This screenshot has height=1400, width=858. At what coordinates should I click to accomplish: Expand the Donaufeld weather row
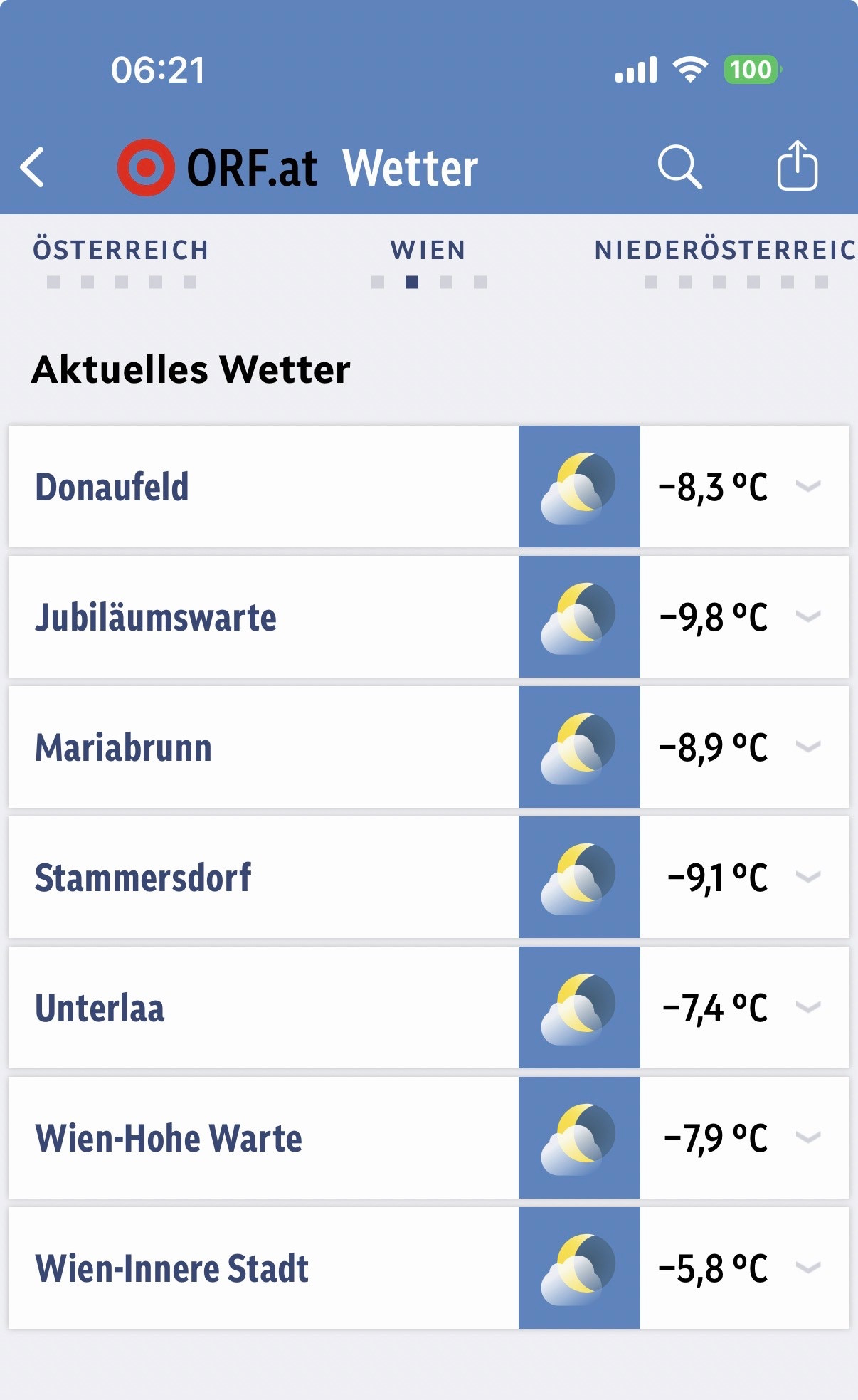(808, 487)
